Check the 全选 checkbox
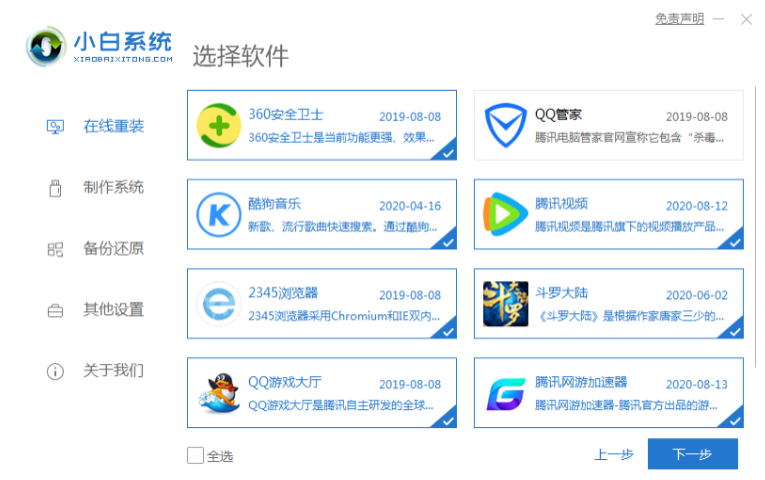The height and width of the screenshot is (480, 765). coord(195,456)
